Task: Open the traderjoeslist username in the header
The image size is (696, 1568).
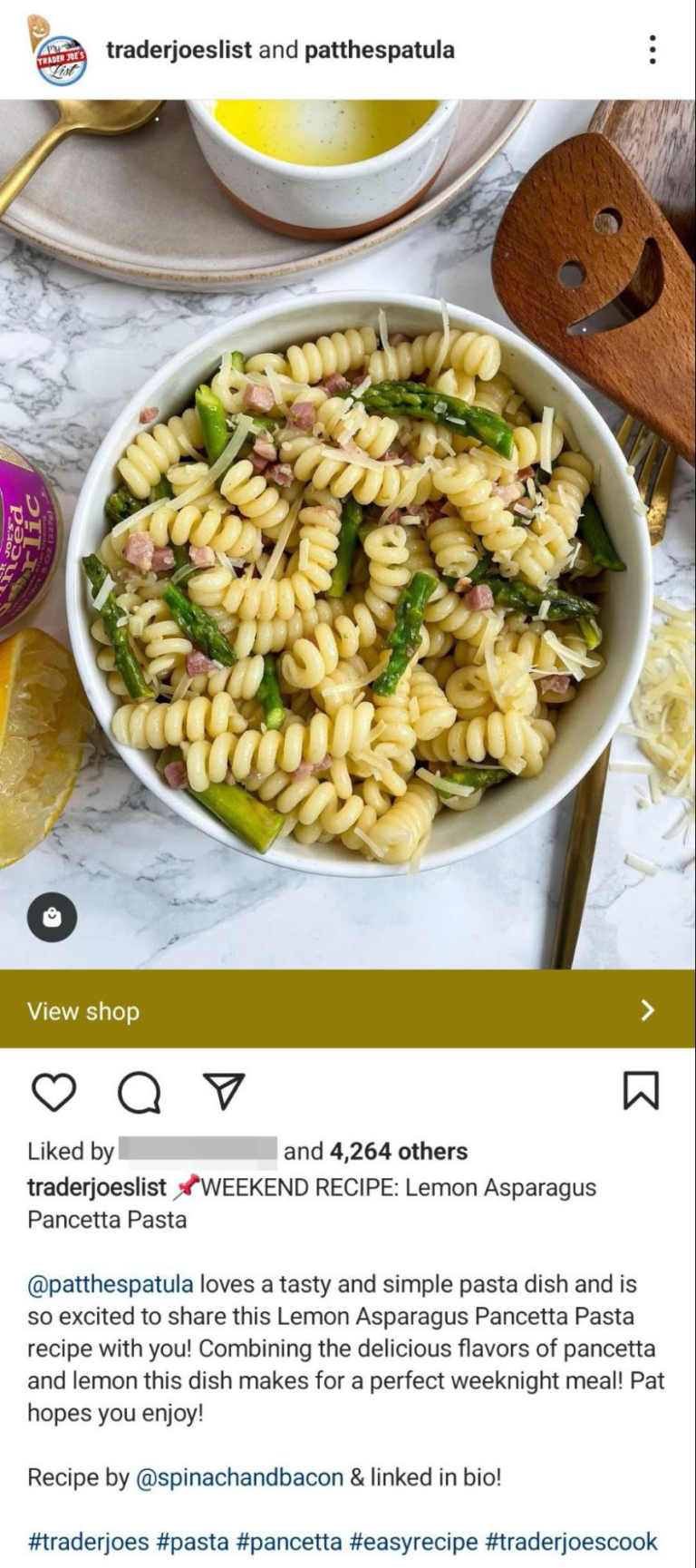Action: pyautogui.click(x=169, y=52)
